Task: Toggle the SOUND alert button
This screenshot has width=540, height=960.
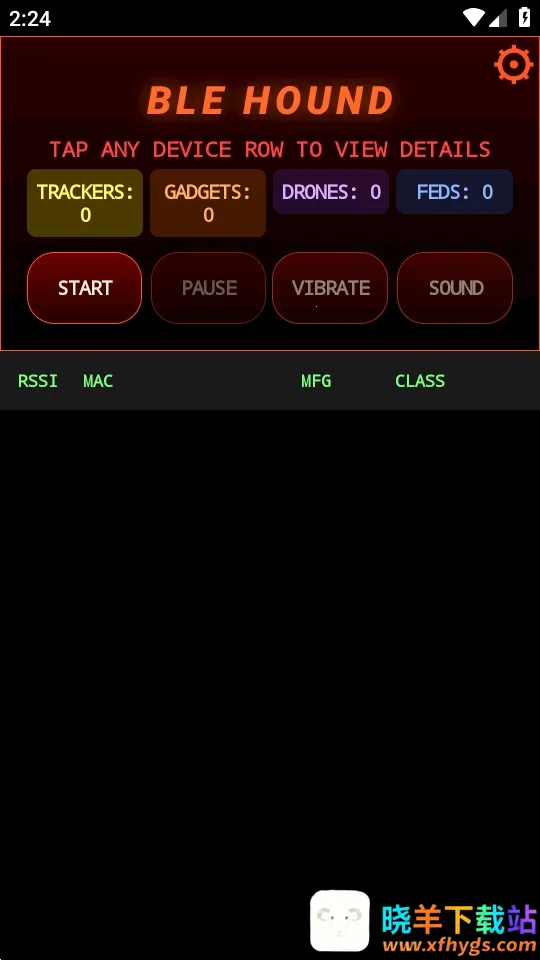Action: pos(455,288)
